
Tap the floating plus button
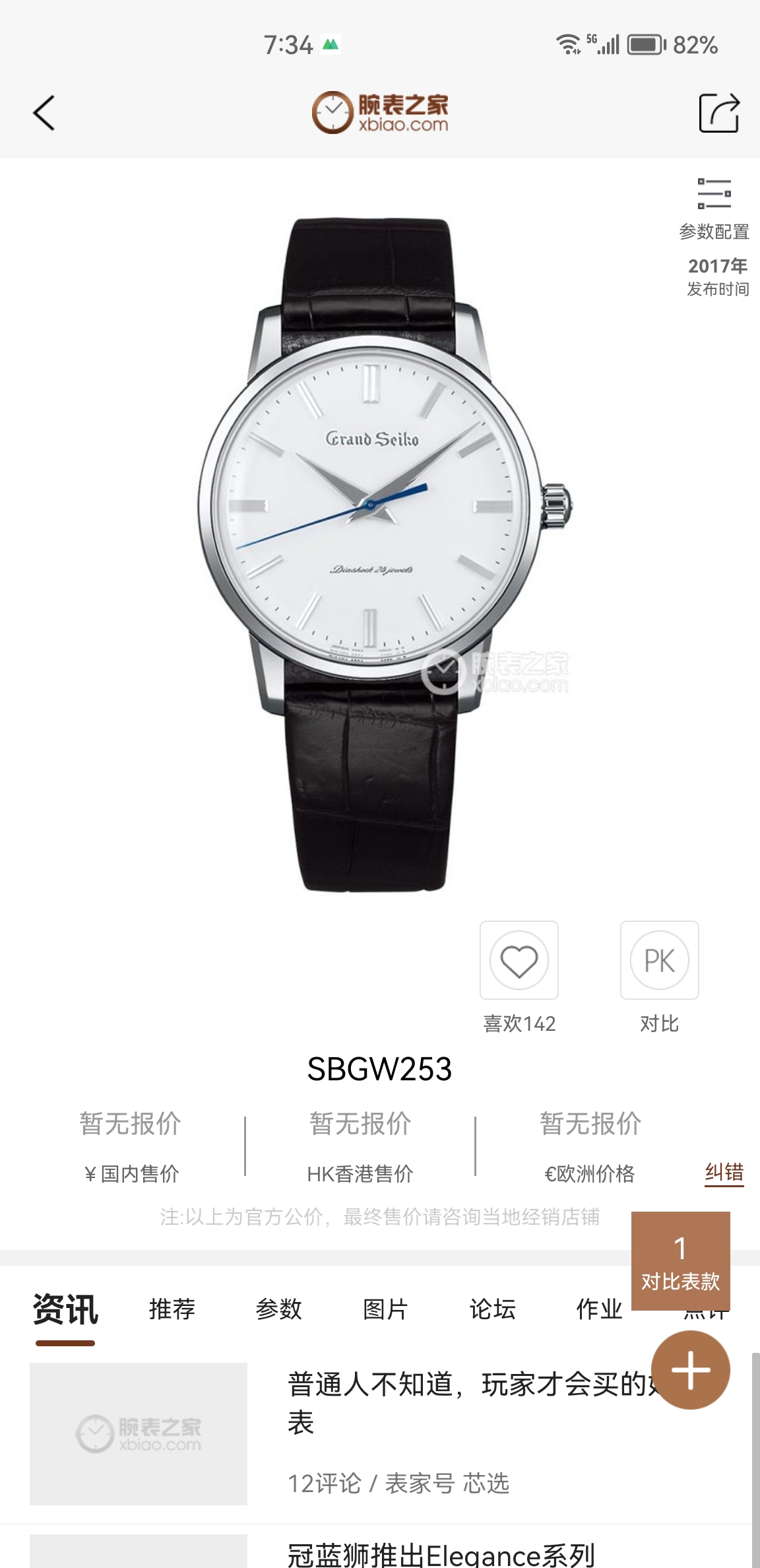690,1370
